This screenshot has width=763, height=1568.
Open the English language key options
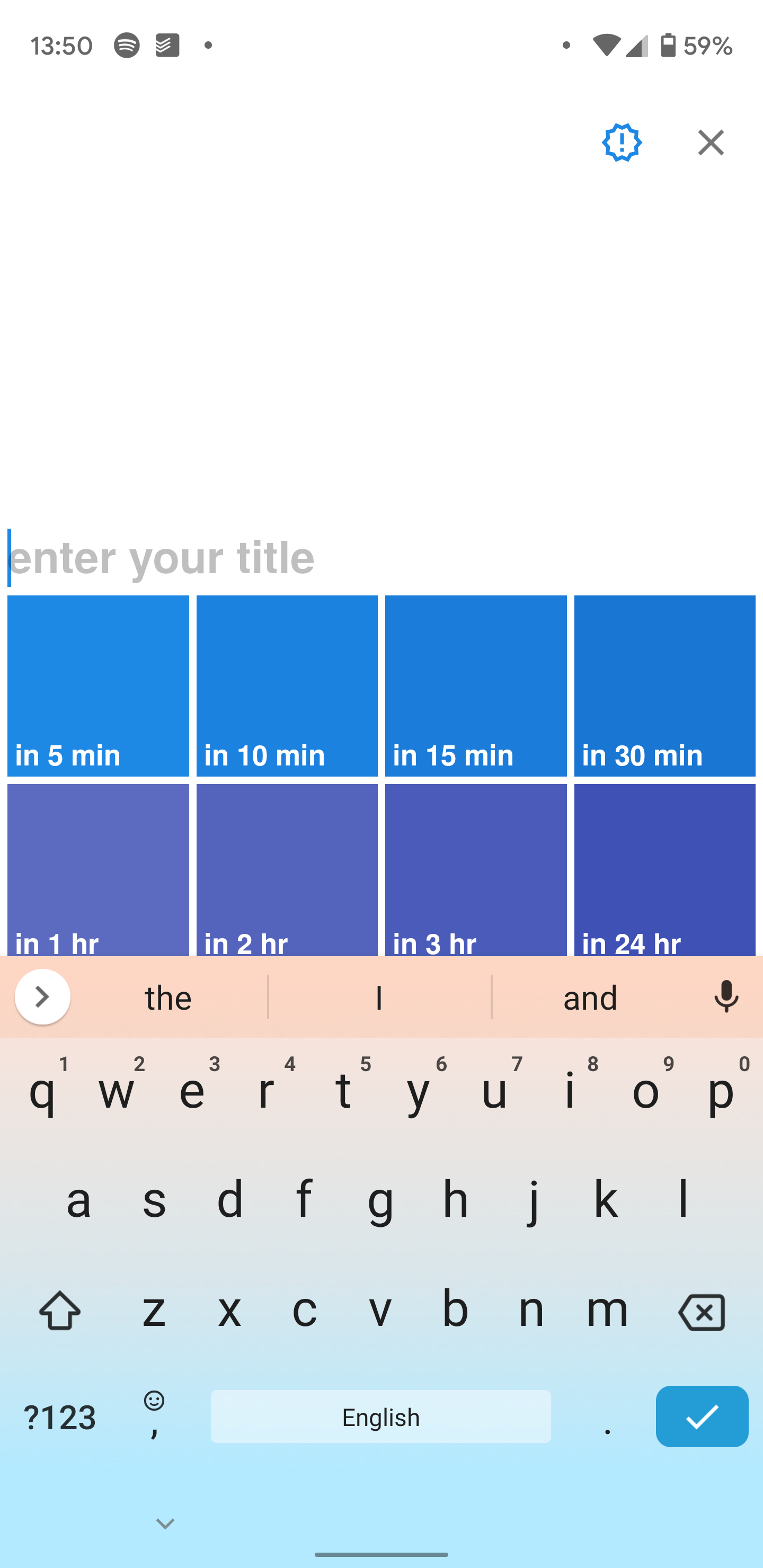pos(380,1416)
